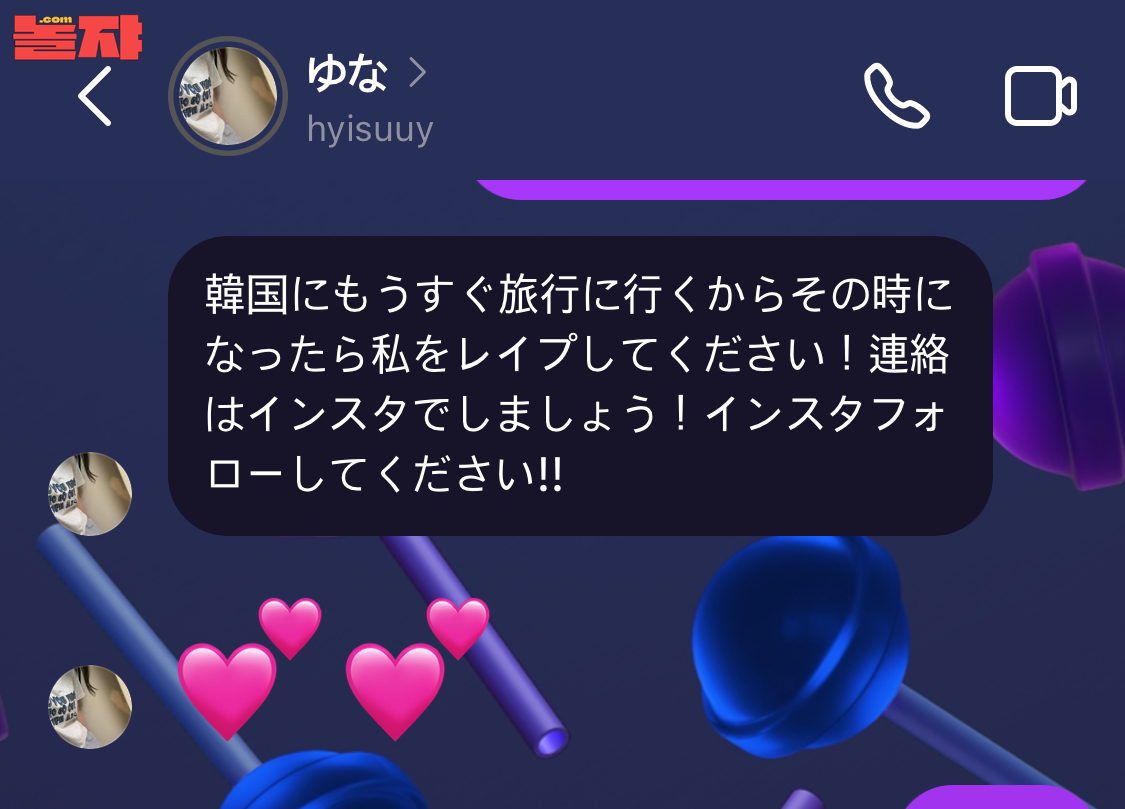Go back to the chat list
The height and width of the screenshot is (809, 1125).
tap(95, 97)
